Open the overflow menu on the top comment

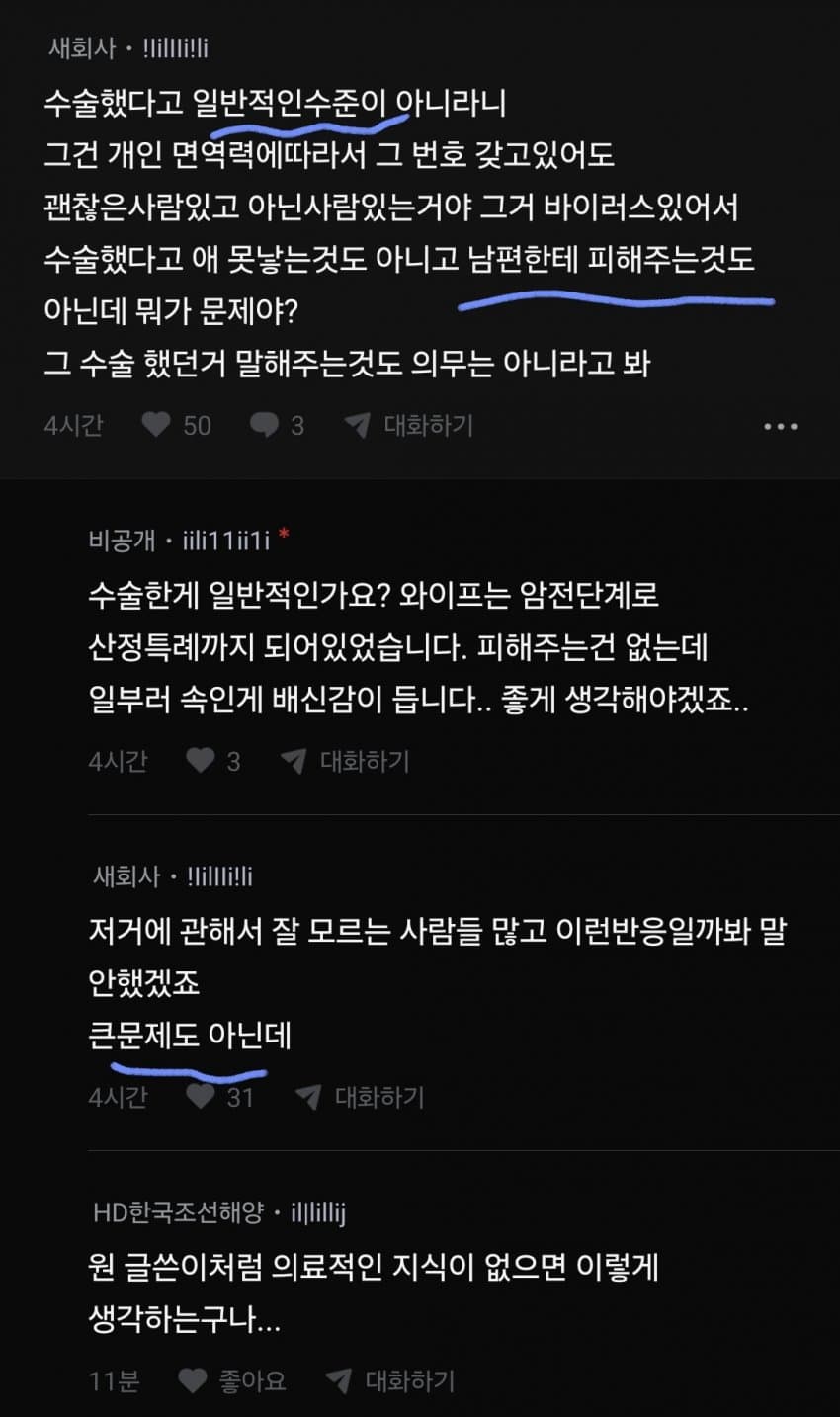tap(780, 426)
